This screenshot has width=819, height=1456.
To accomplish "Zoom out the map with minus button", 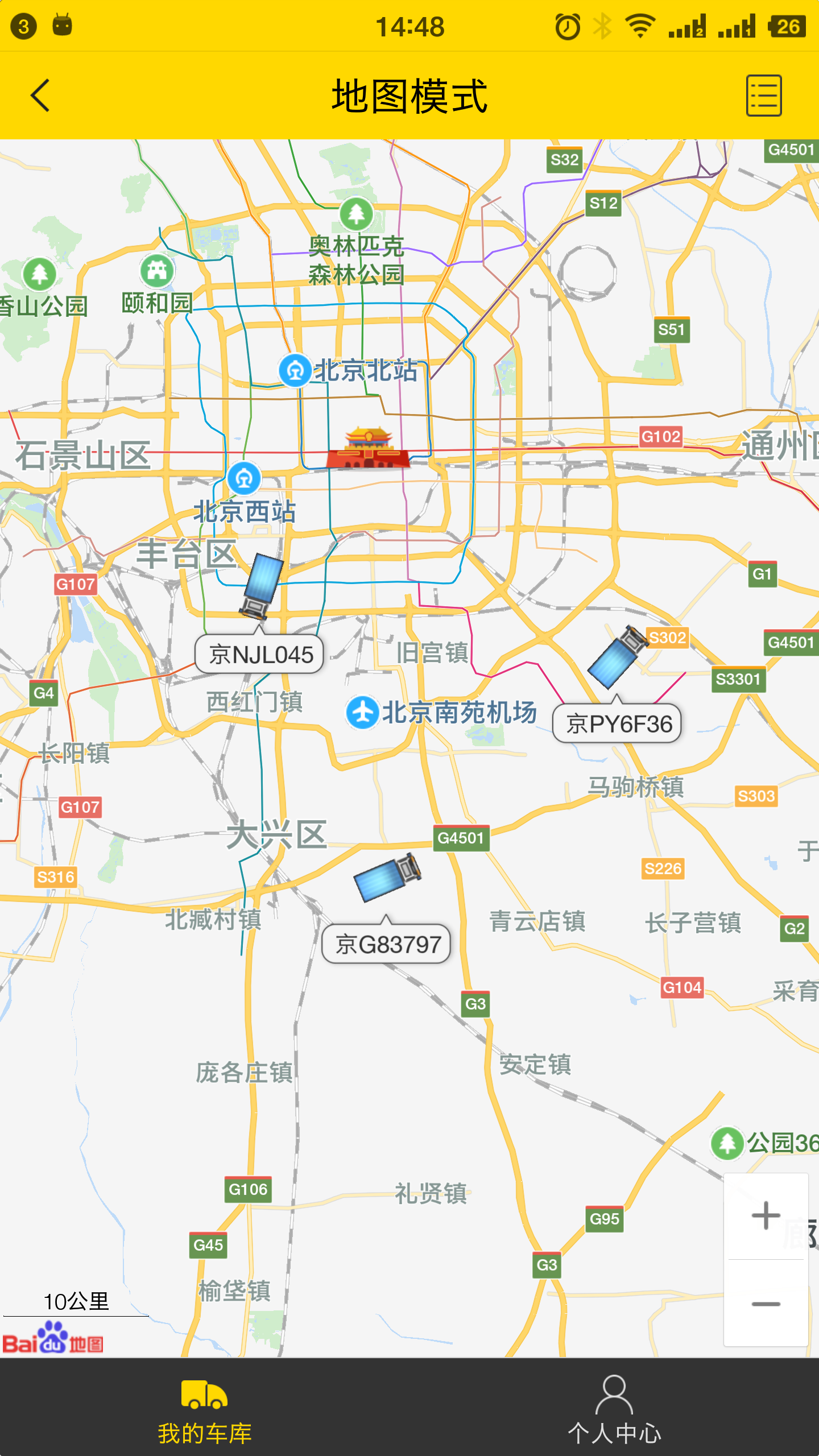I will (766, 1304).
